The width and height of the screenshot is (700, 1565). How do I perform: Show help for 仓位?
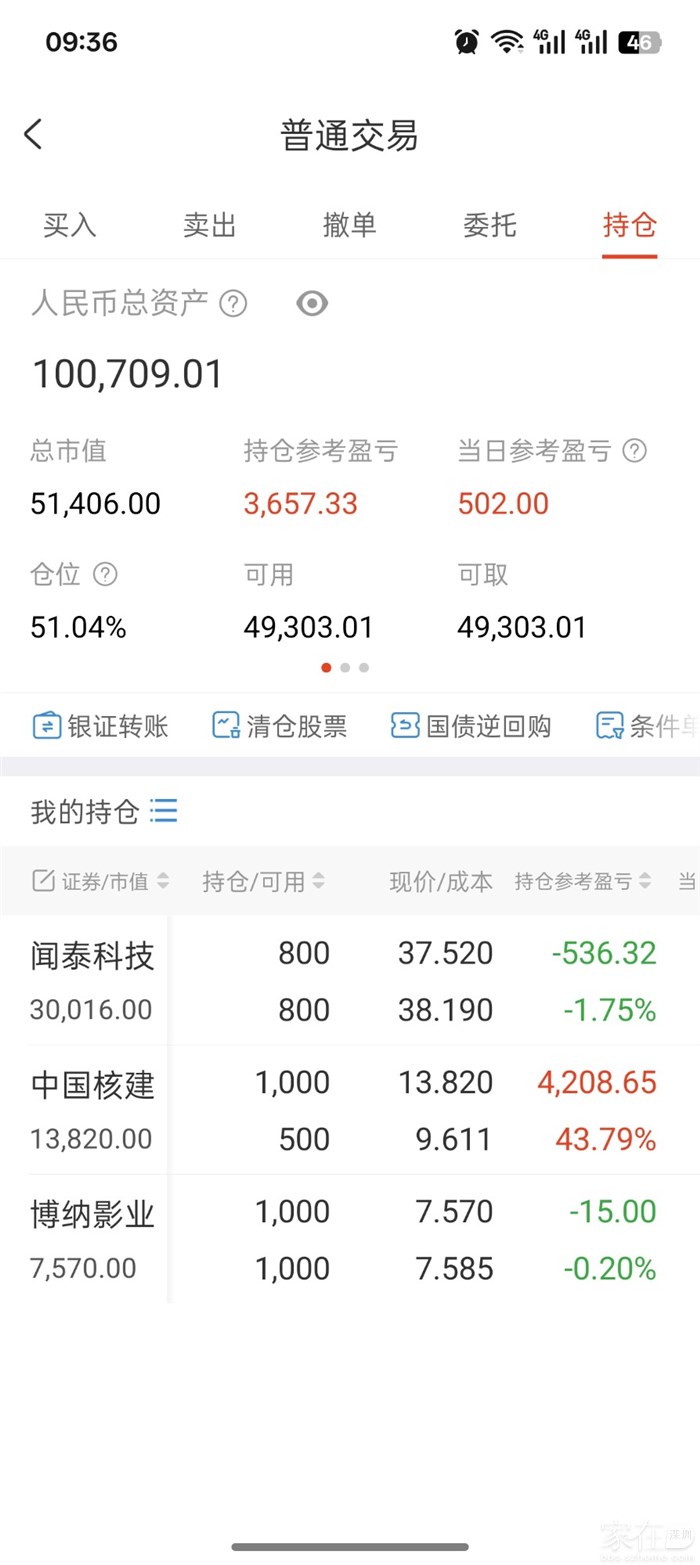tap(105, 574)
